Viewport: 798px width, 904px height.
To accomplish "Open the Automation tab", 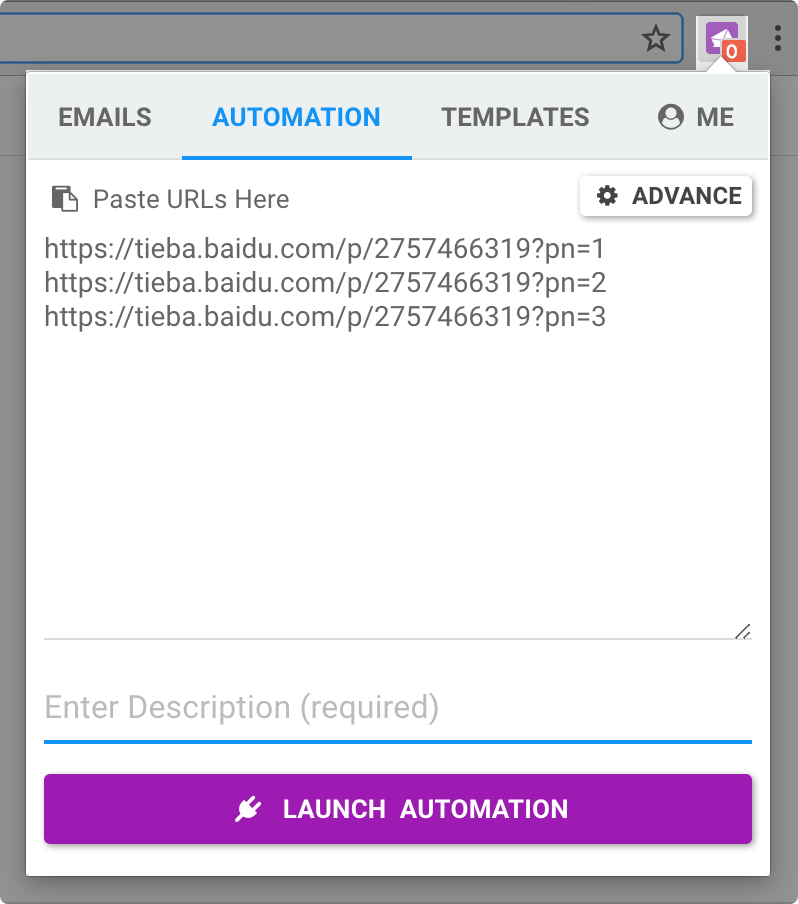I will [x=296, y=117].
